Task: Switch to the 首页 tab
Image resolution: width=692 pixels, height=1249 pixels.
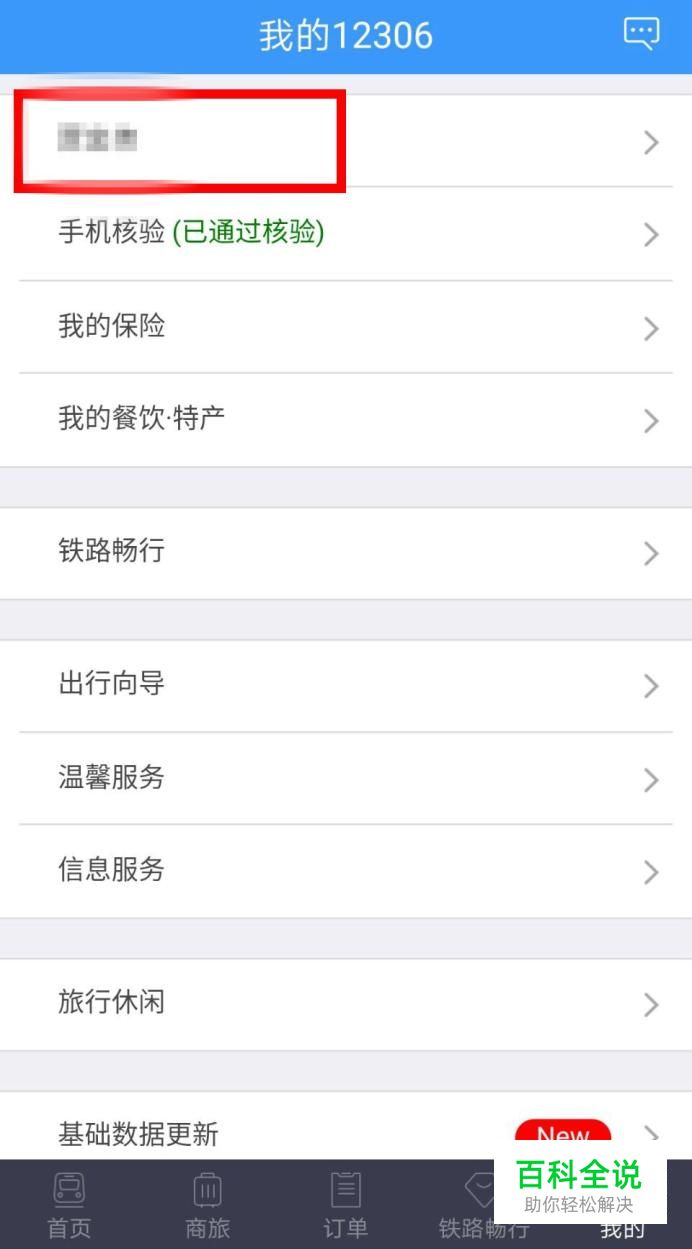Action: pos(69,1205)
